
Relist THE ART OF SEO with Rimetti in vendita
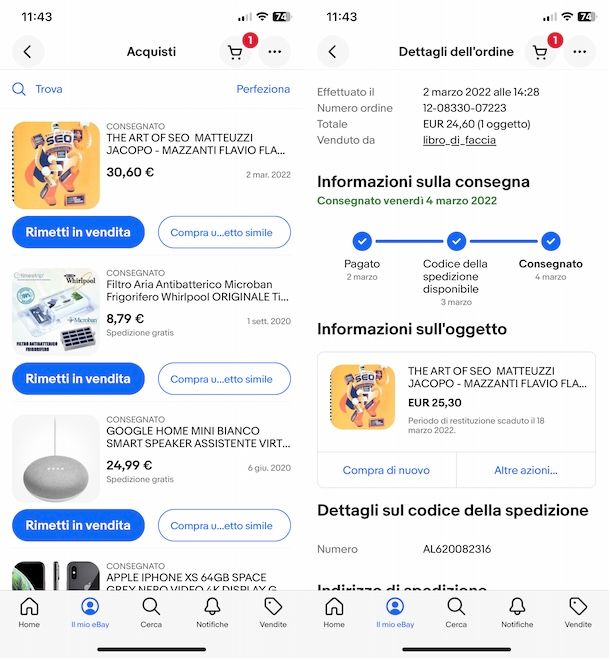tap(78, 232)
